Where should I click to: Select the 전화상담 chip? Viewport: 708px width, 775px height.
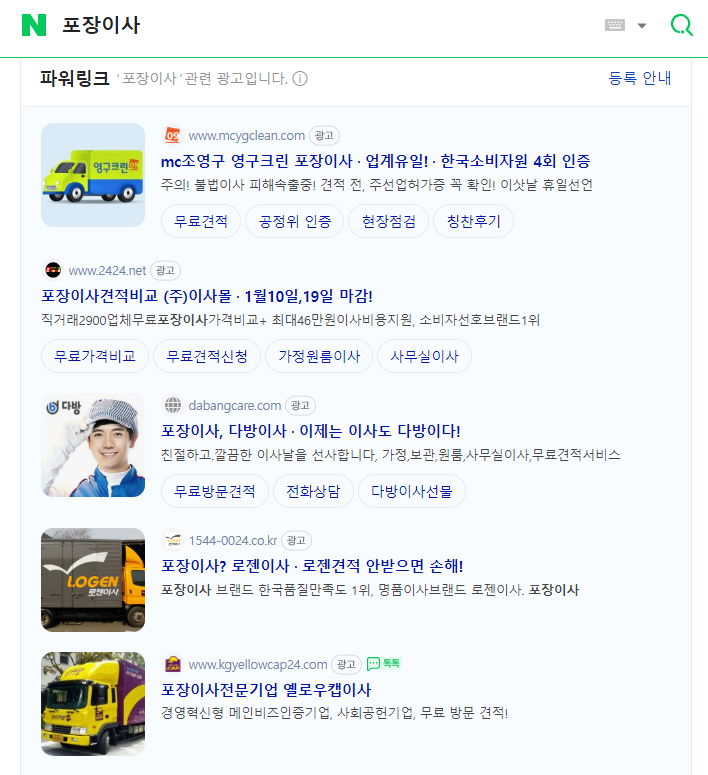313,491
